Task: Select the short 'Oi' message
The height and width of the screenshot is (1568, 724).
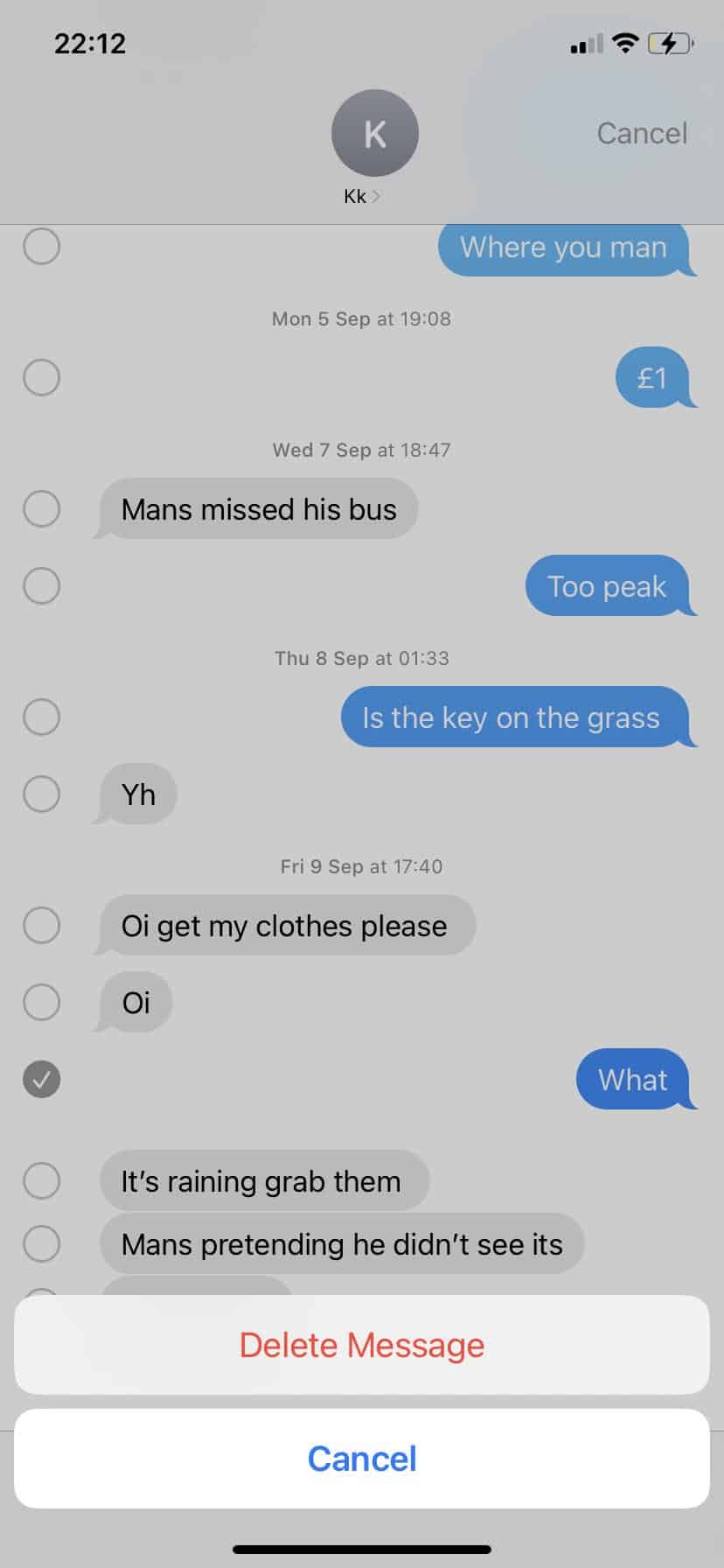Action: [x=41, y=1002]
